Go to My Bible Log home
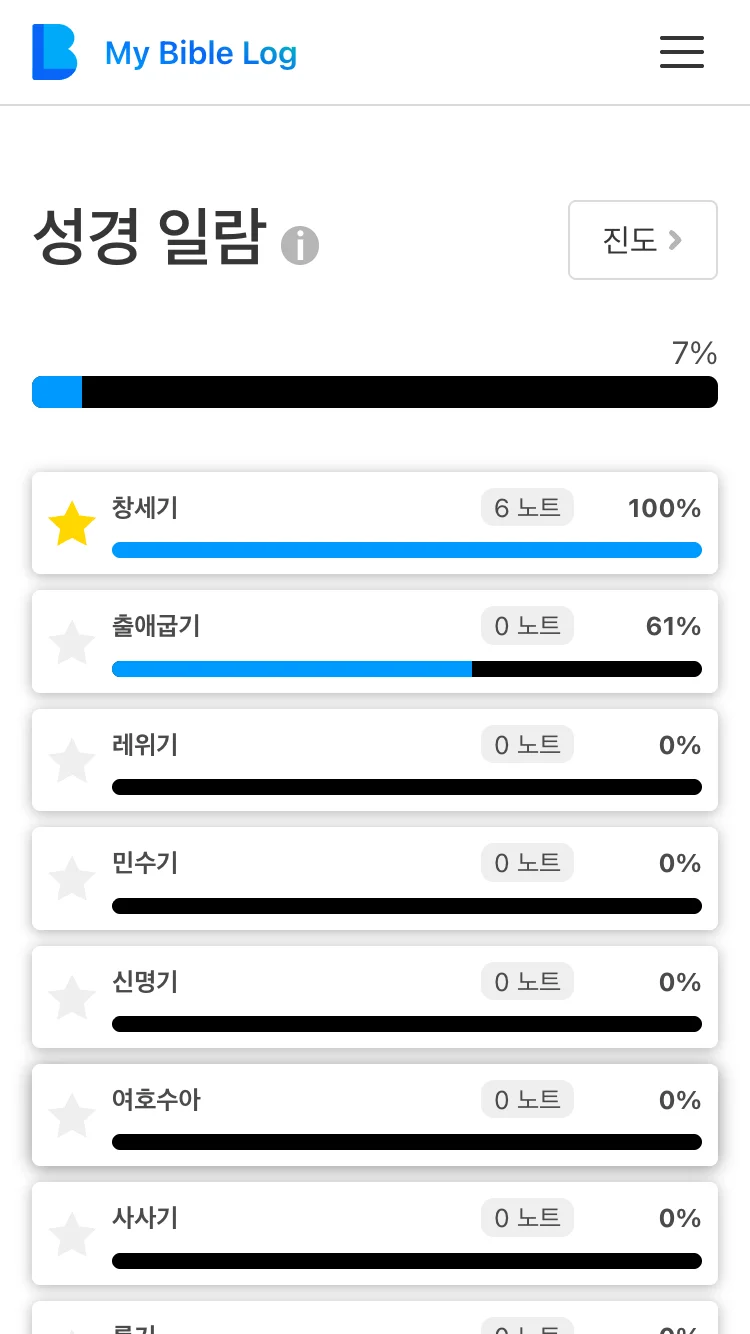This screenshot has height=1334, width=750. coord(165,52)
